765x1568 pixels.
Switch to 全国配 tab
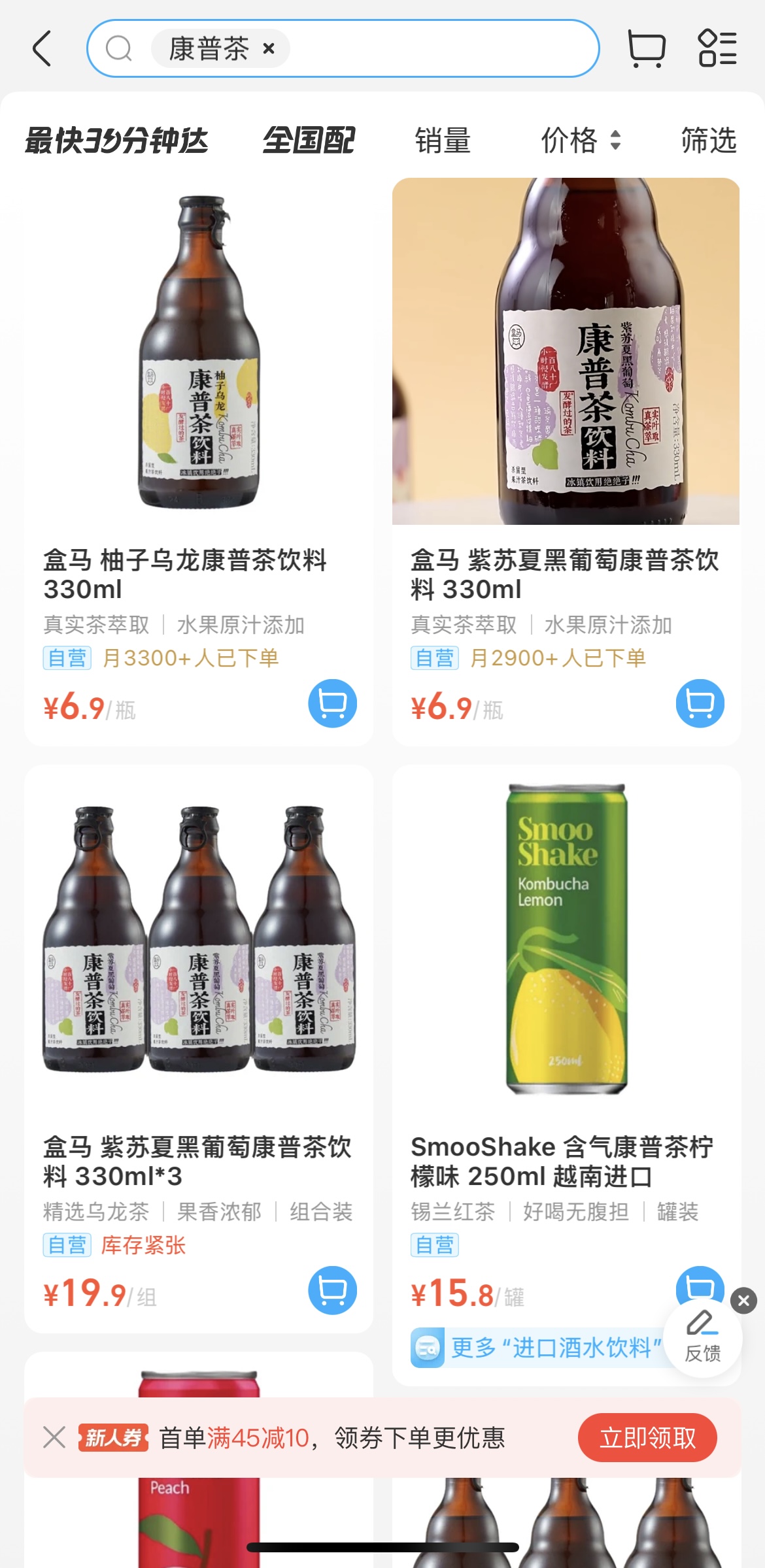[309, 141]
